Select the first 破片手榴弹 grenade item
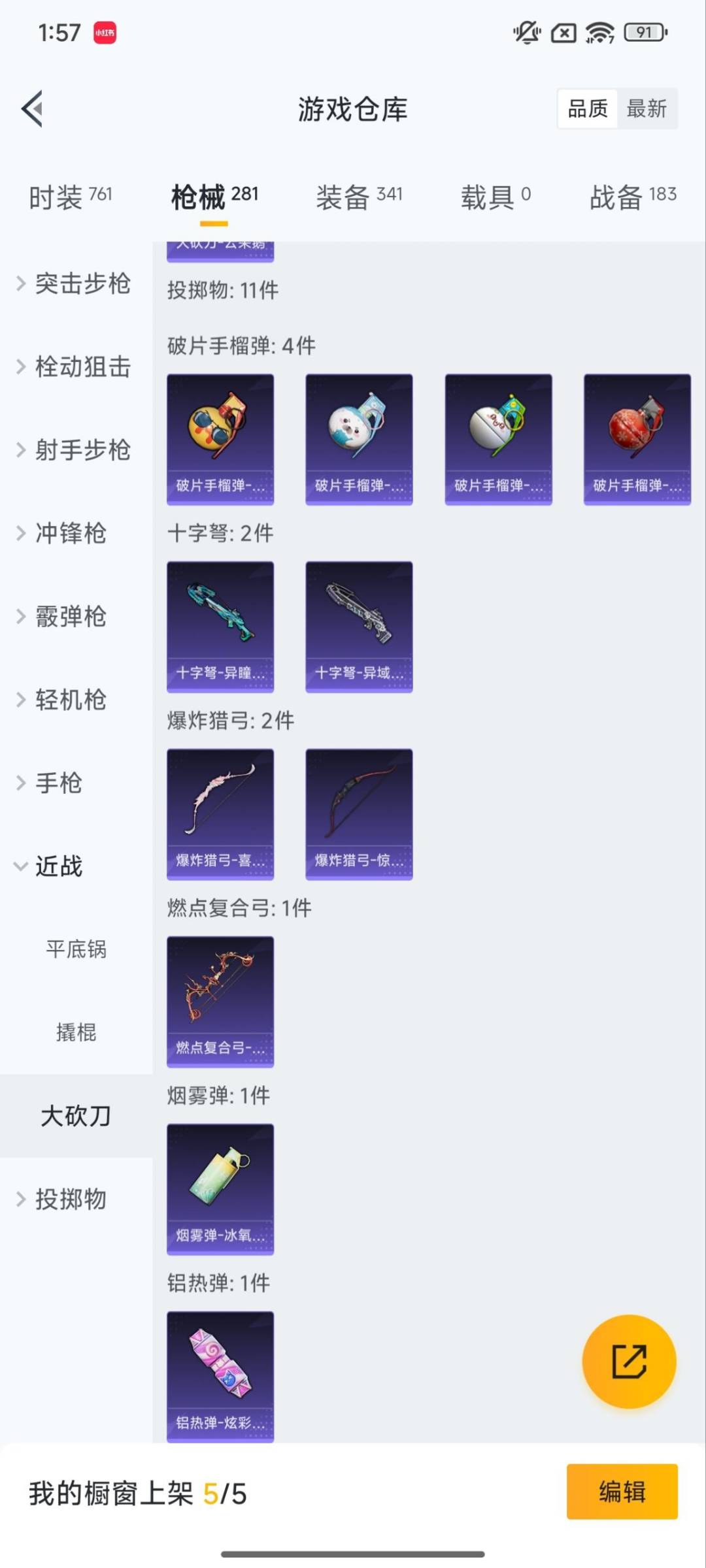This screenshot has width=706, height=1568. pos(220,438)
